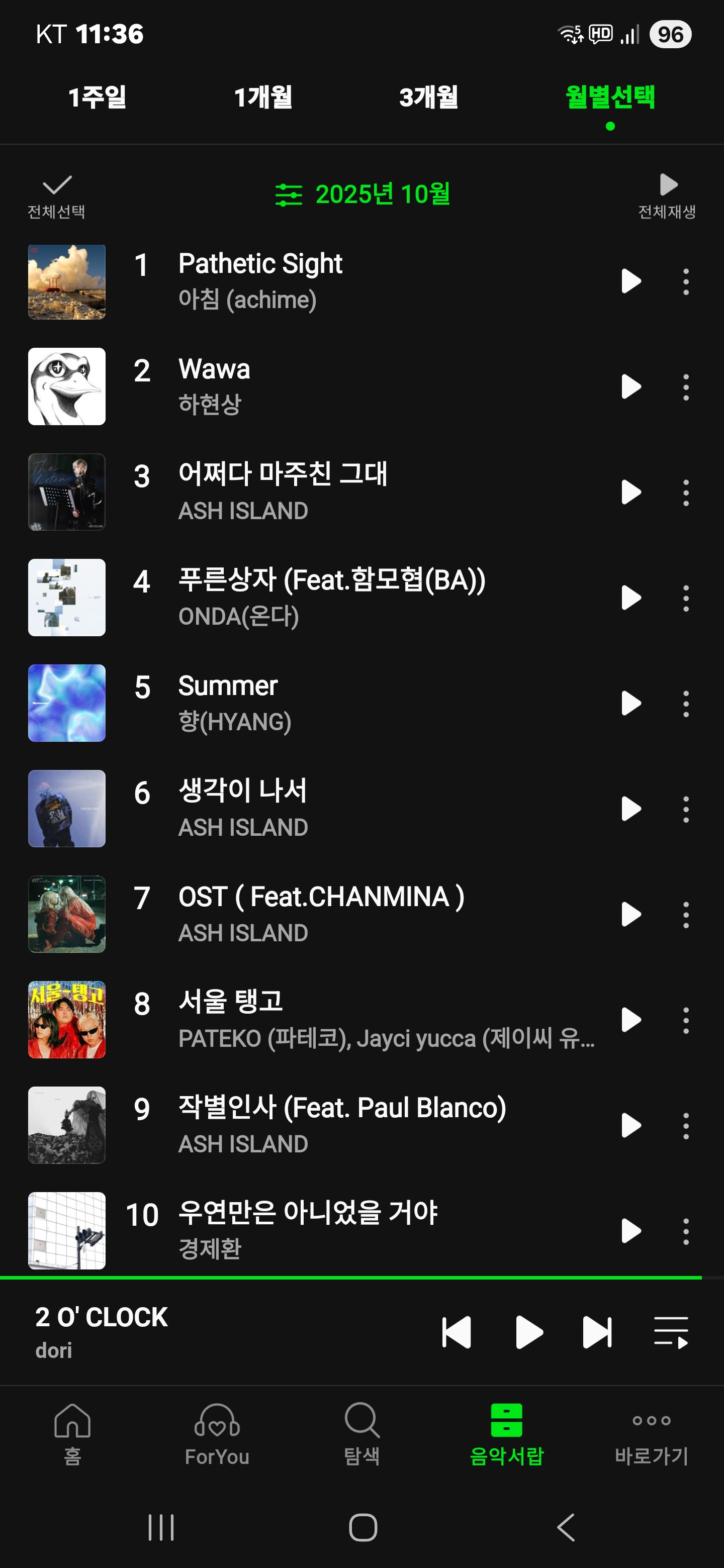Image resolution: width=724 pixels, height=1568 pixels.
Task: Switch to the ForYou tab
Action: pyautogui.click(x=217, y=1435)
